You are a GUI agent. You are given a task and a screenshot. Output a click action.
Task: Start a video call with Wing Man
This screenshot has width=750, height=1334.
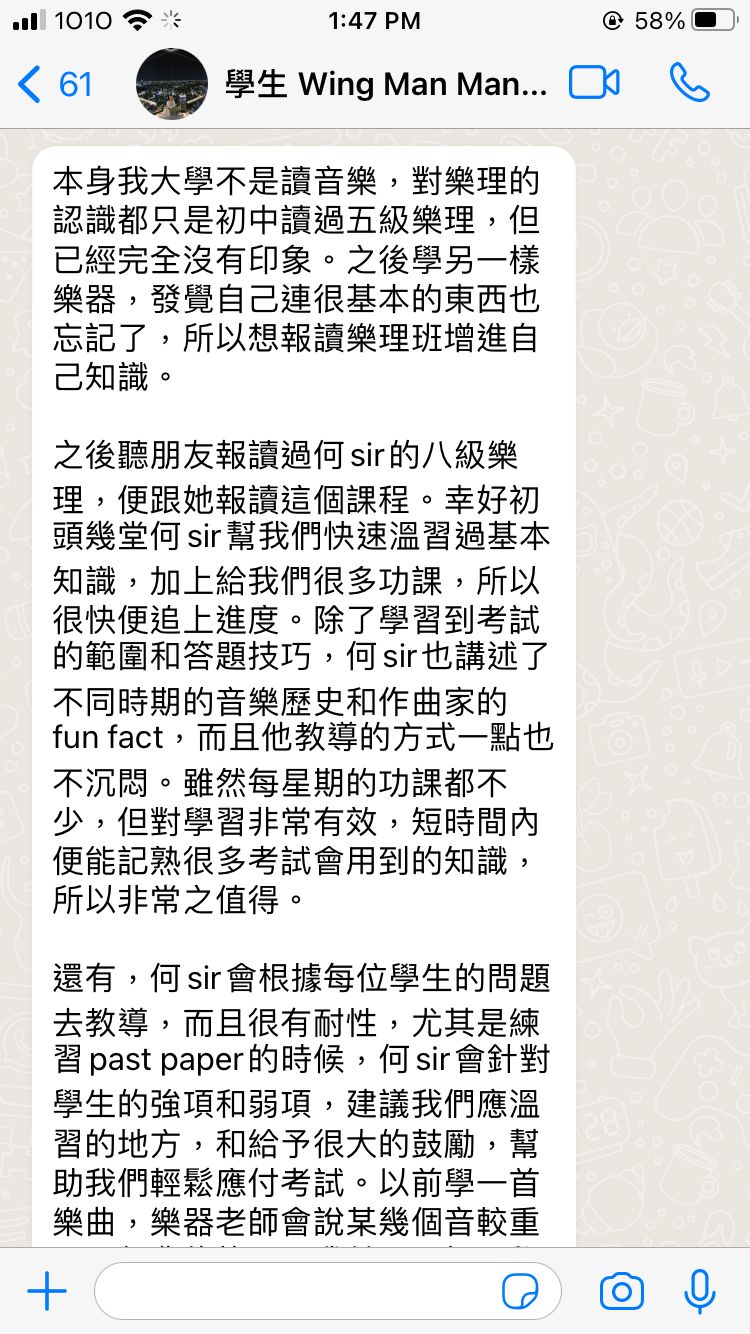(x=595, y=85)
